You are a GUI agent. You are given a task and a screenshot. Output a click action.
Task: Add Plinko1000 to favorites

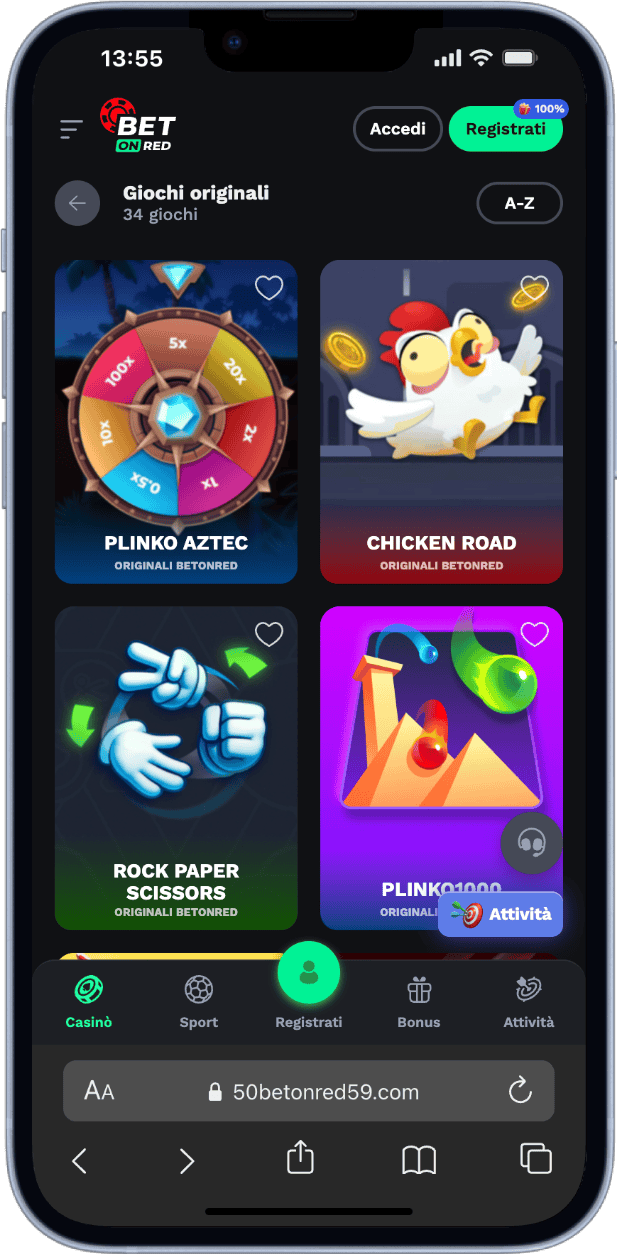535,634
